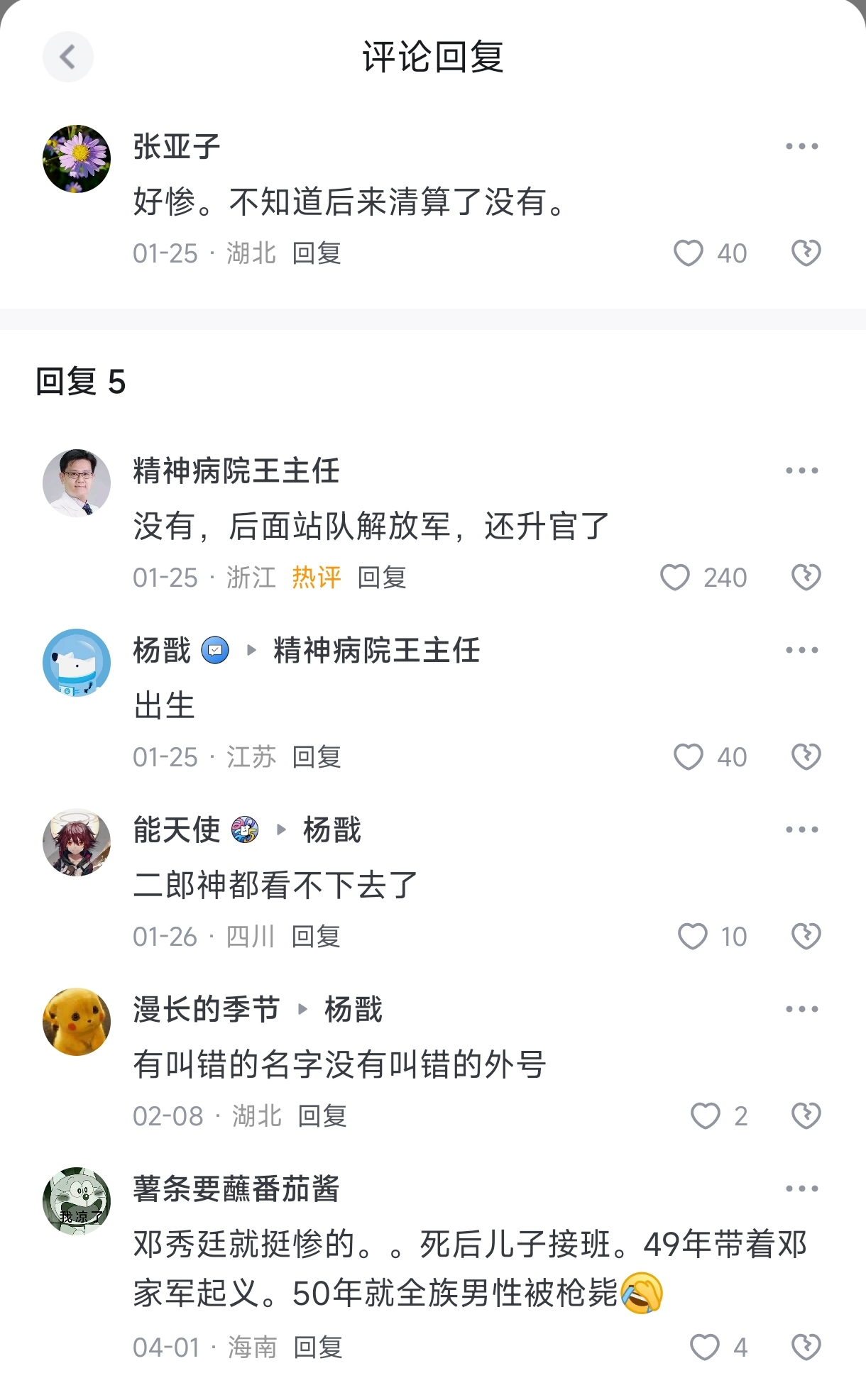Dislike 能天使's reply
Screen dimensions: 866x1400
pos(806,937)
